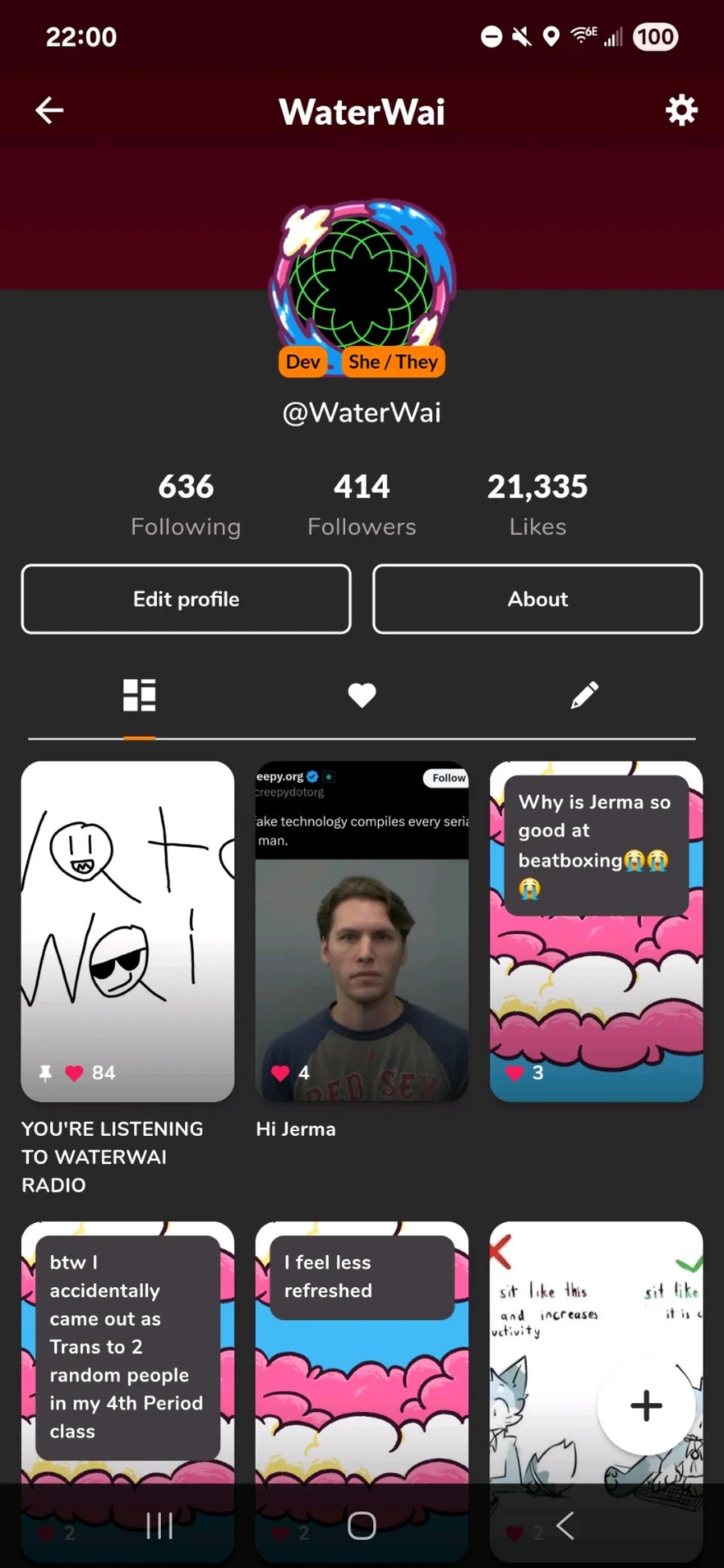Image resolution: width=724 pixels, height=1568 pixels.
Task: Switch to the liked posts heart tab
Action: click(362, 695)
